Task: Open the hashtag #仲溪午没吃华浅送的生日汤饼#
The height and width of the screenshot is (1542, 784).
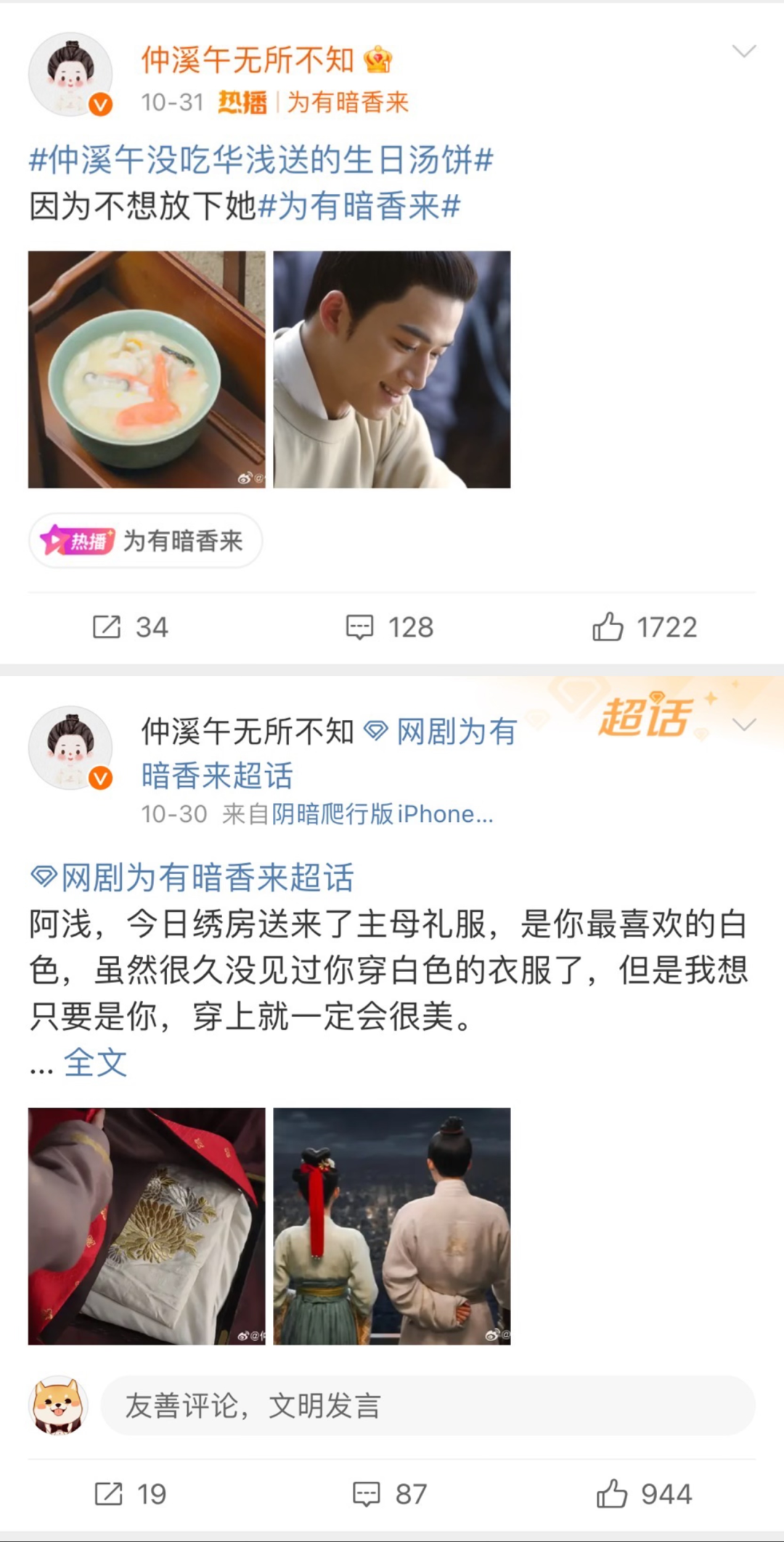Action: tap(261, 159)
